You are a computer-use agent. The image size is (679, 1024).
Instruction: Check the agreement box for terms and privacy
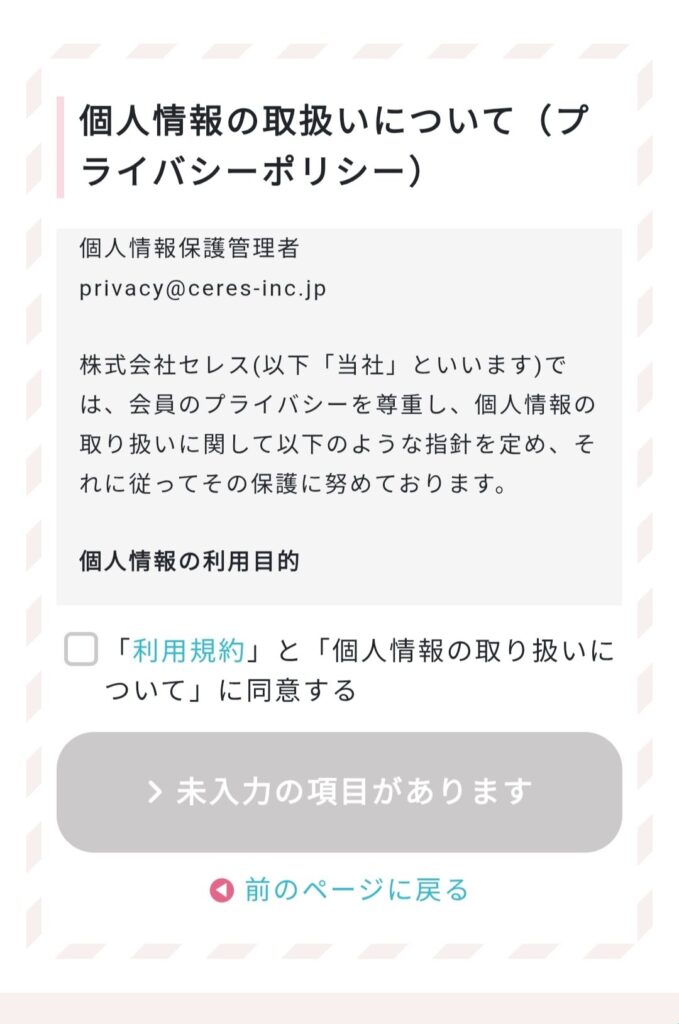81,650
